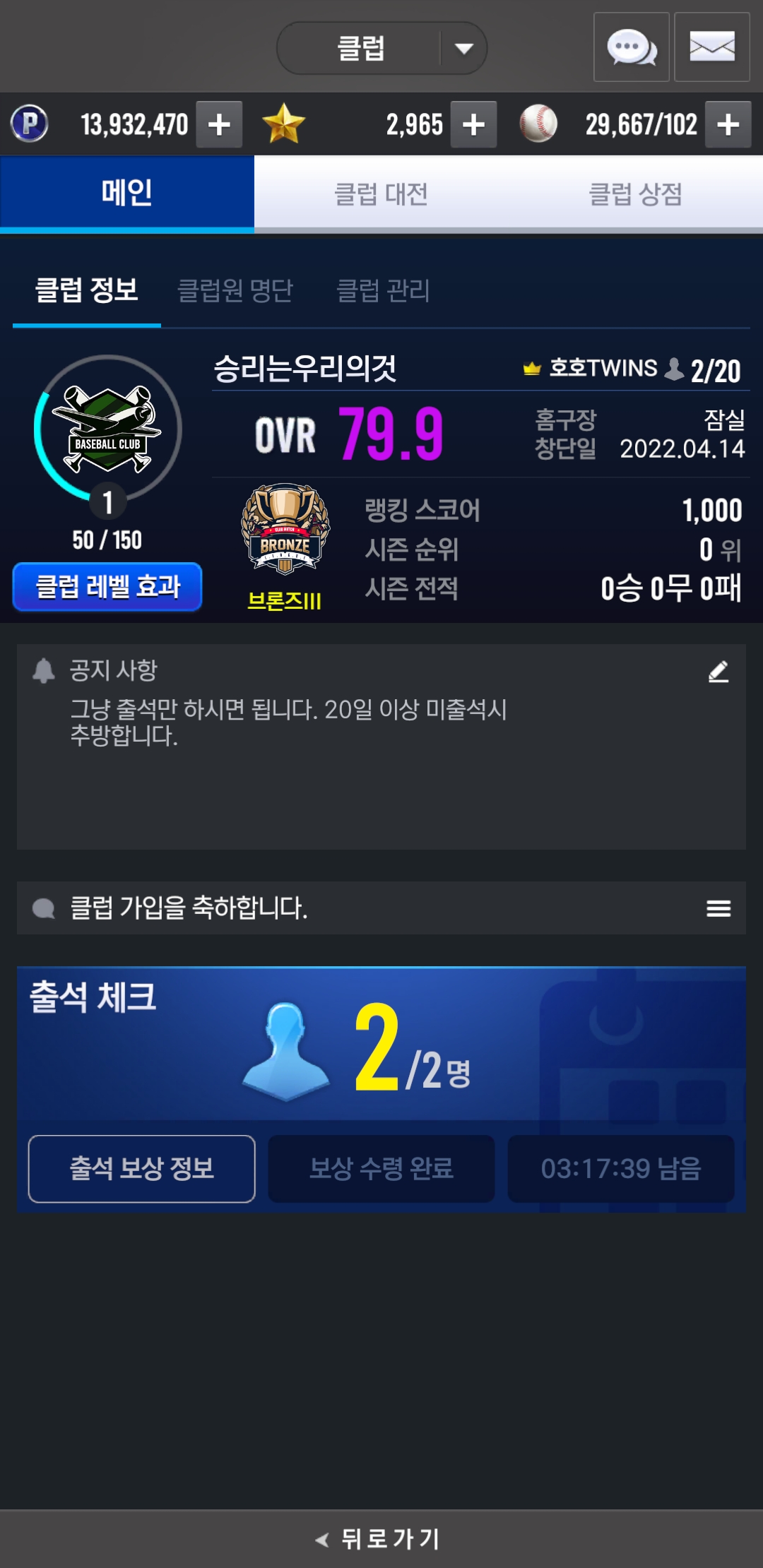Edit the 공지 사항 notice

(x=718, y=672)
